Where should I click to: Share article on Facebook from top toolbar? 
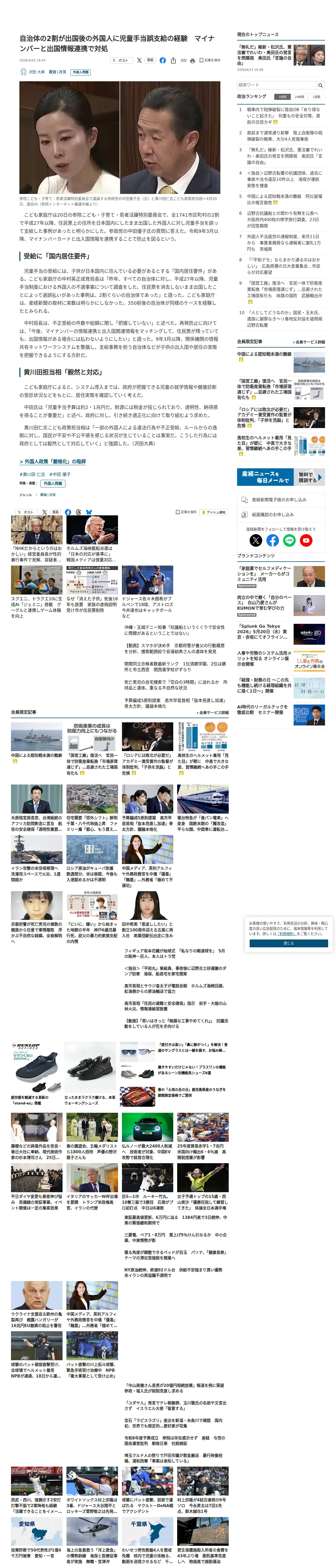click(x=162, y=60)
